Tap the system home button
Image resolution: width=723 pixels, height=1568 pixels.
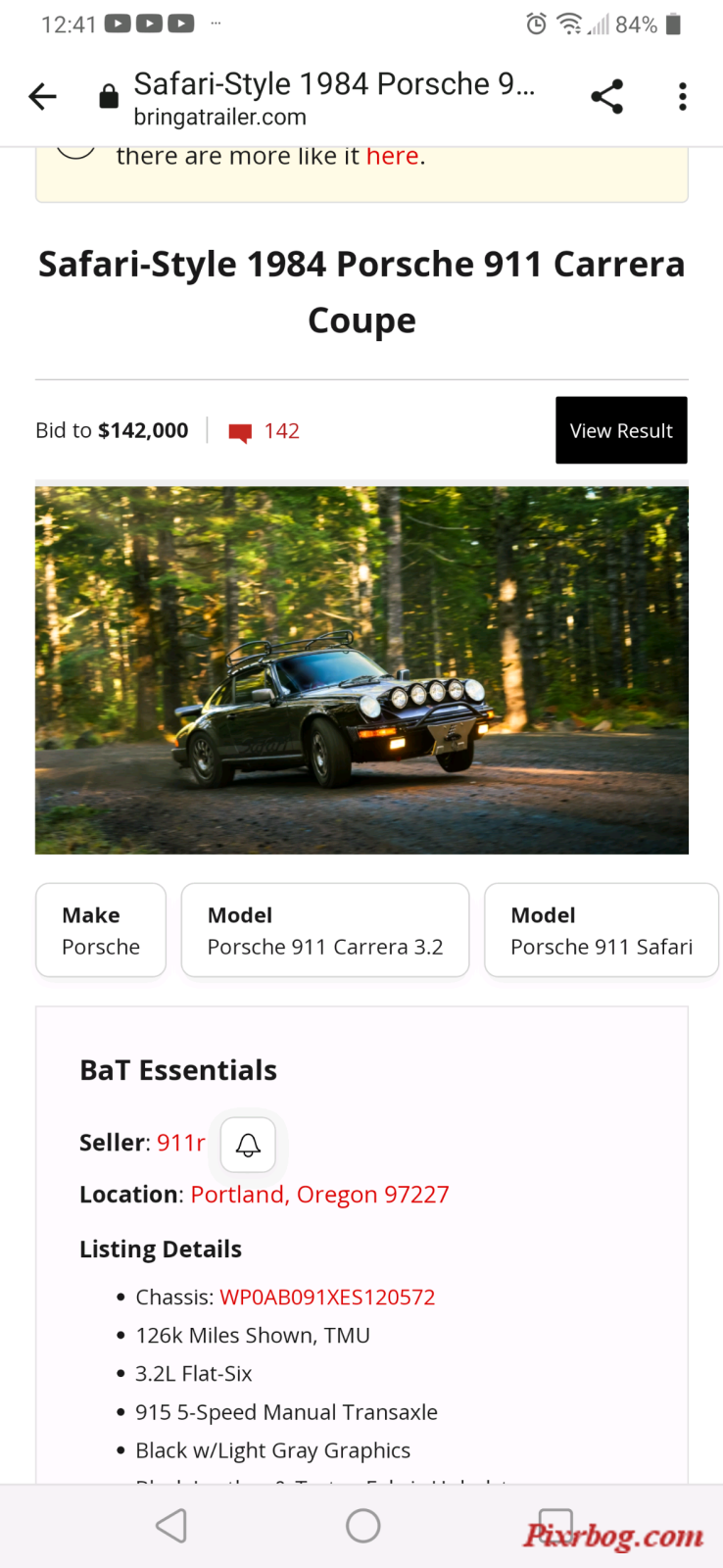coord(362,1526)
